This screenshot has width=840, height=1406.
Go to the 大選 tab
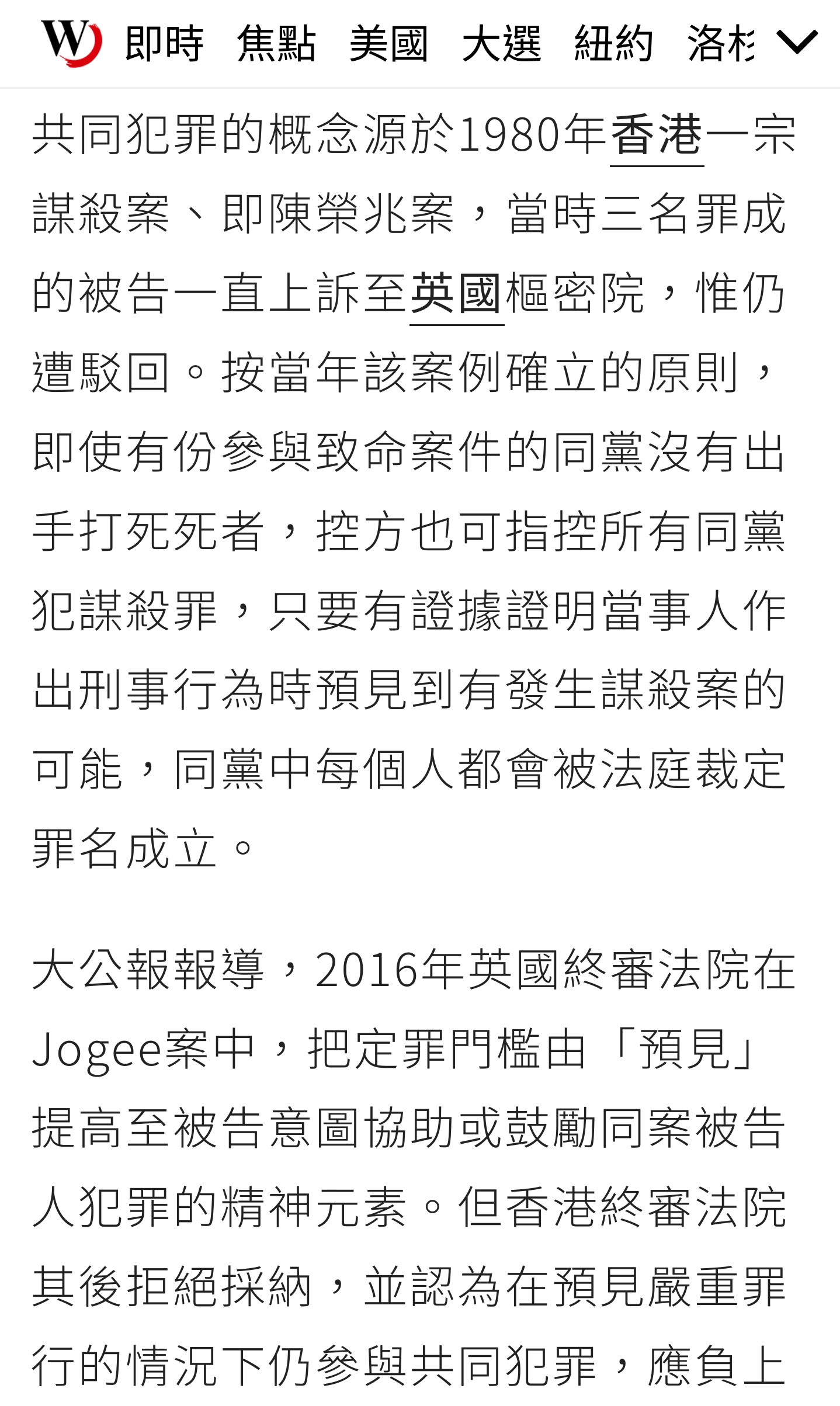click(502, 44)
